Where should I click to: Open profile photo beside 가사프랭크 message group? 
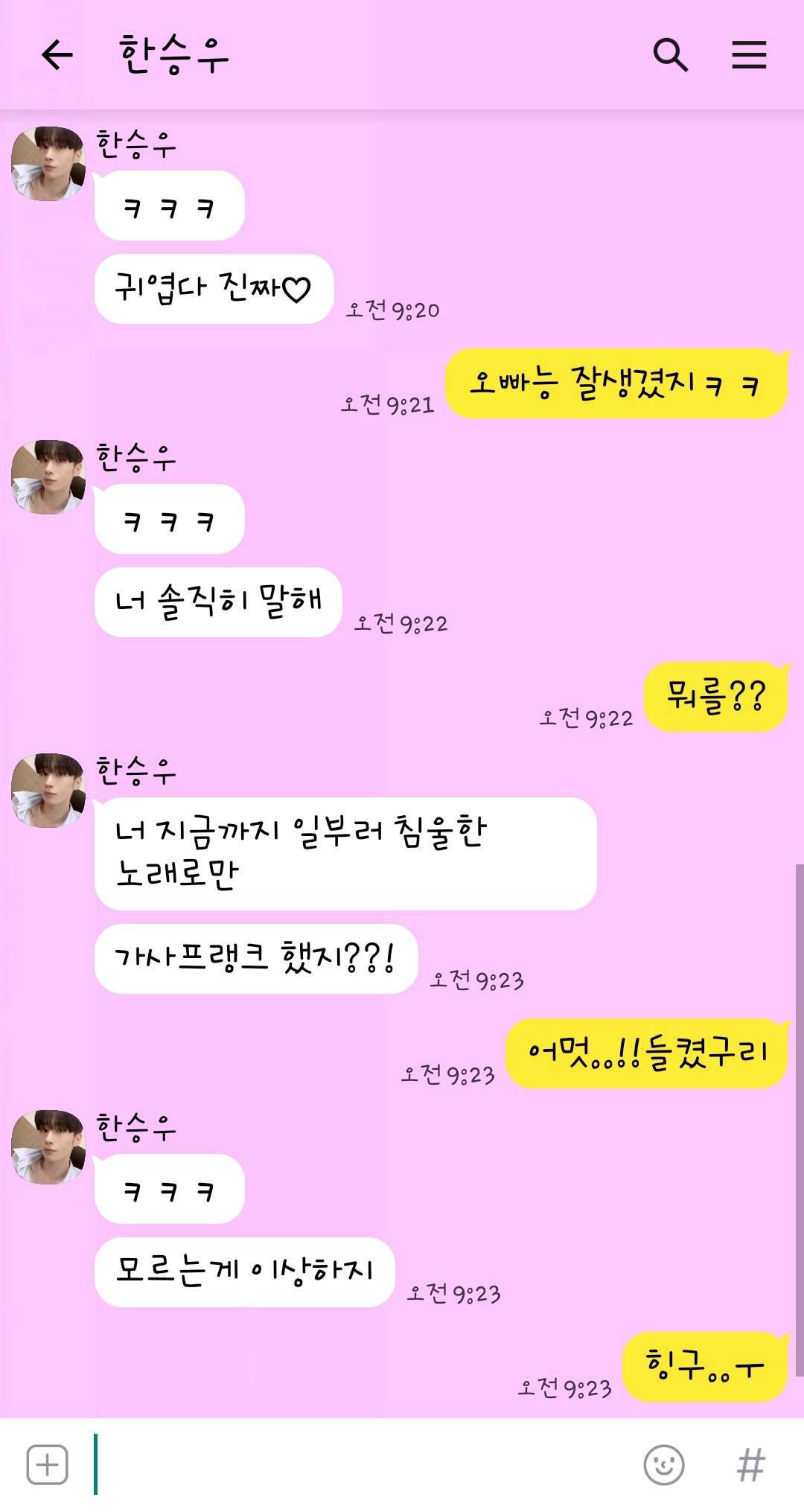pyautogui.click(x=48, y=791)
